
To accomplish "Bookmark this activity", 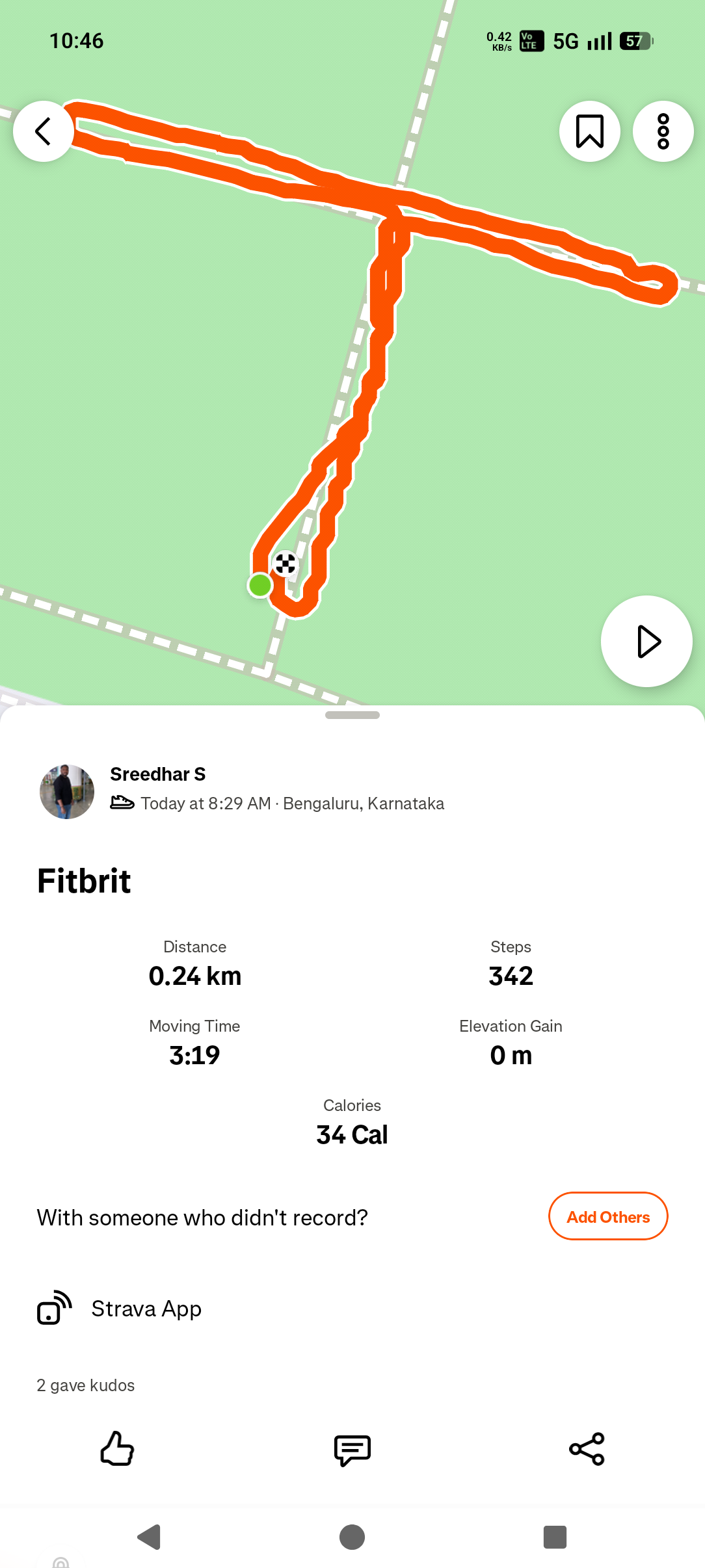I will pos(589,131).
